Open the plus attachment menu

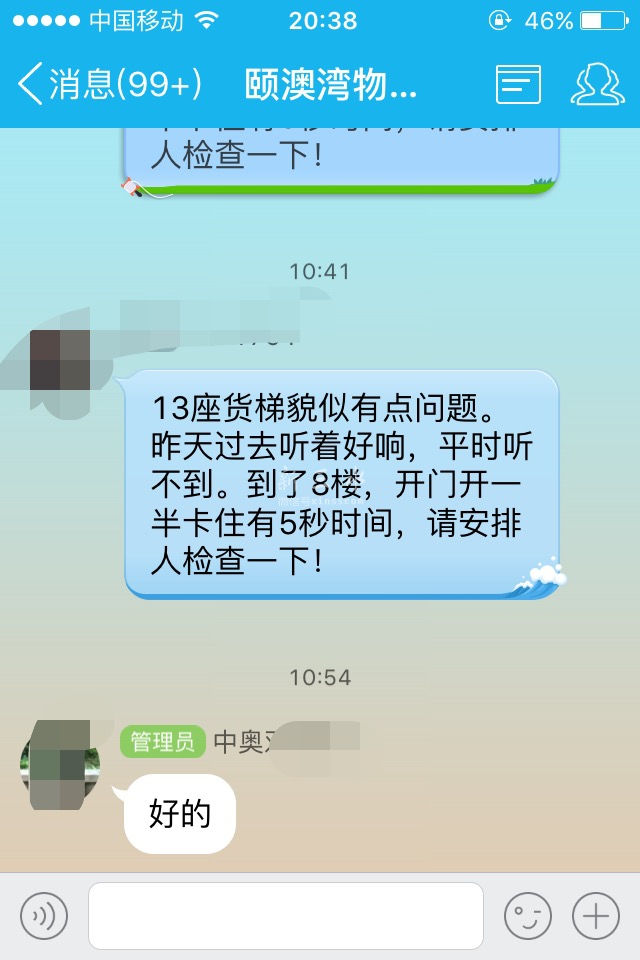[x=595, y=915]
